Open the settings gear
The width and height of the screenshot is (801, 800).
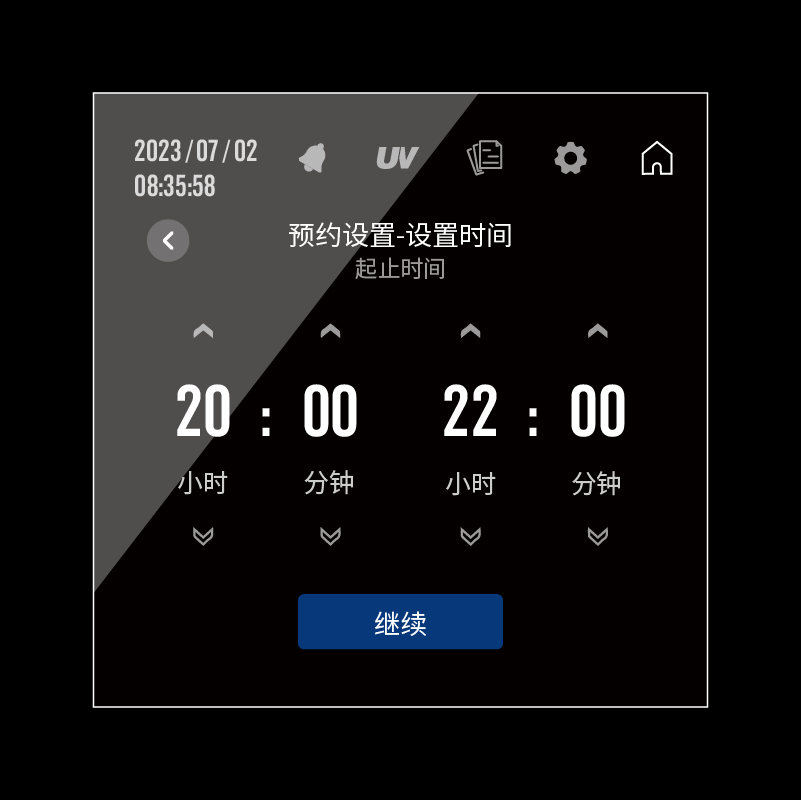(570, 158)
